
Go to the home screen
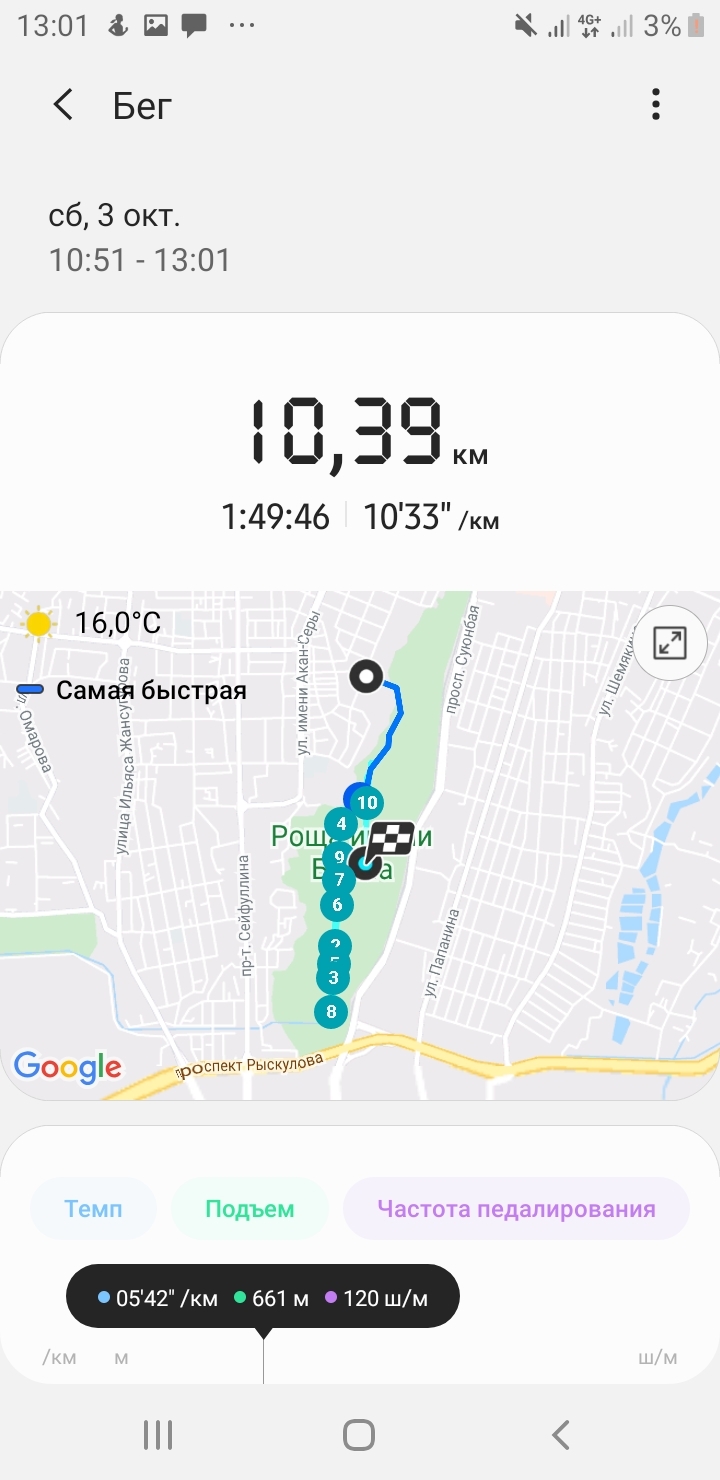(359, 1435)
